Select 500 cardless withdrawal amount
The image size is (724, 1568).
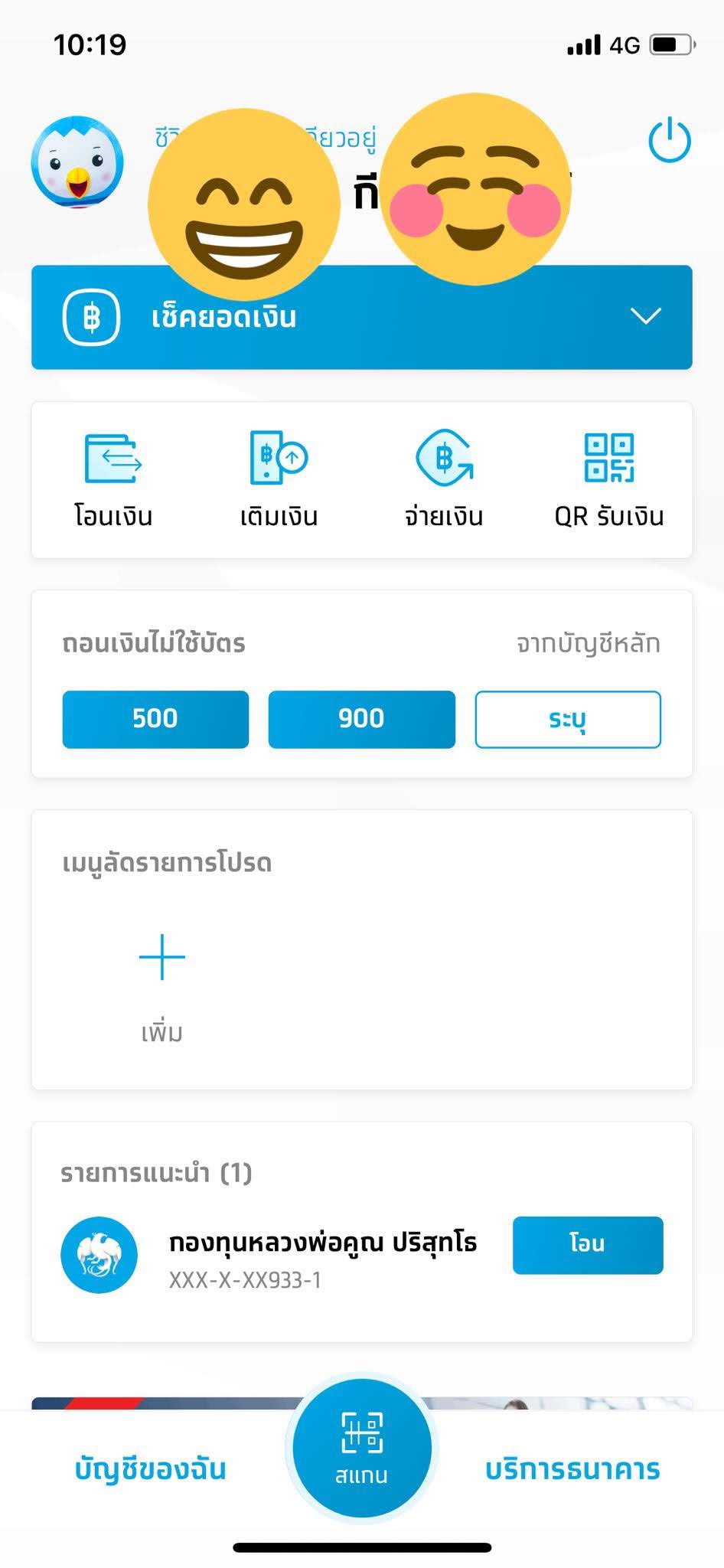coord(155,719)
